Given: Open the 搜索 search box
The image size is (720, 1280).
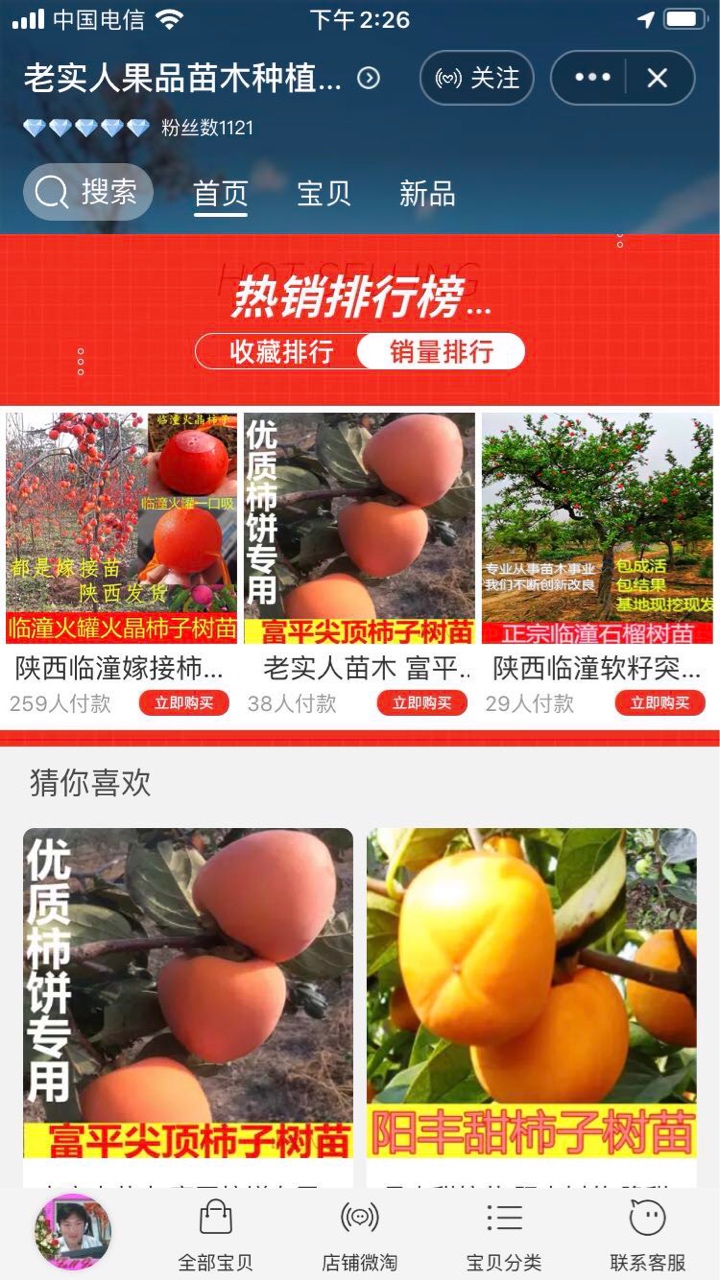Looking at the screenshot, I should point(88,192).
